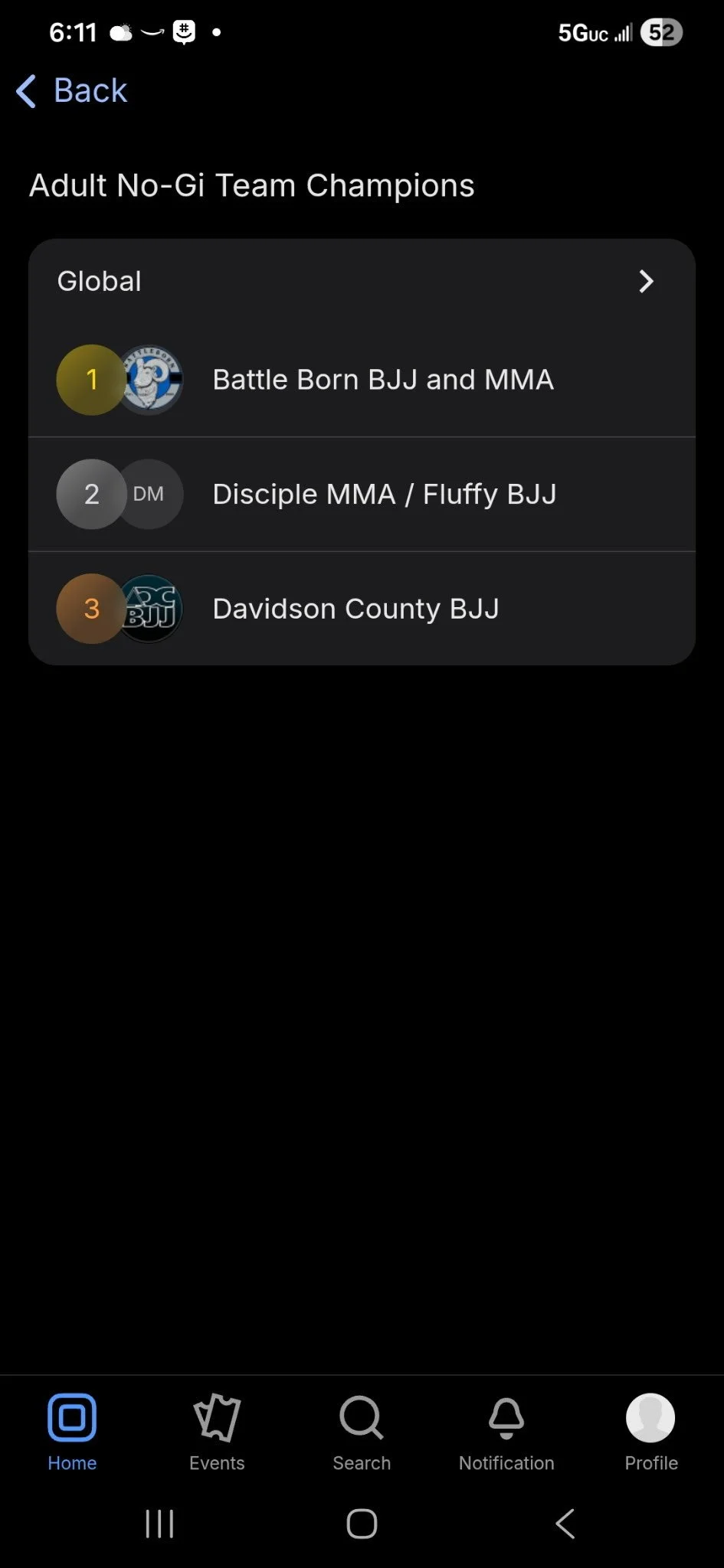Open Disciple MMA / Fluffy BJJ team
724x1568 pixels.
tap(362, 495)
